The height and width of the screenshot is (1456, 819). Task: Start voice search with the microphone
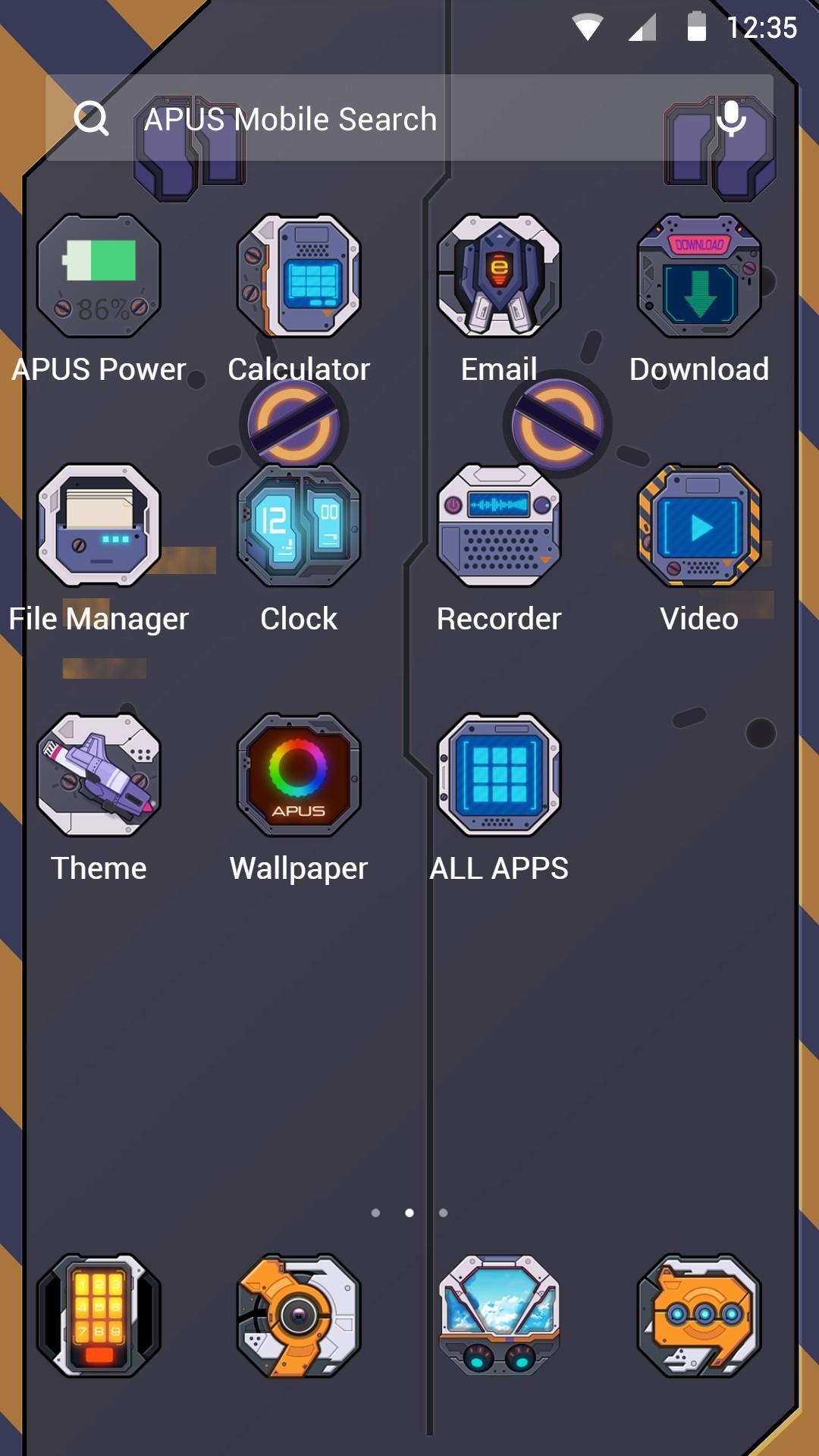[731, 119]
